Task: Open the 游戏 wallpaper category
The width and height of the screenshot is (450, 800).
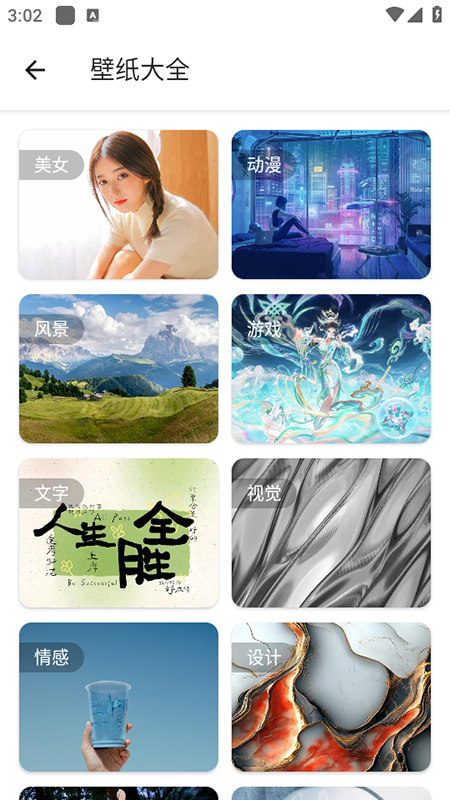Action: [x=331, y=368]
